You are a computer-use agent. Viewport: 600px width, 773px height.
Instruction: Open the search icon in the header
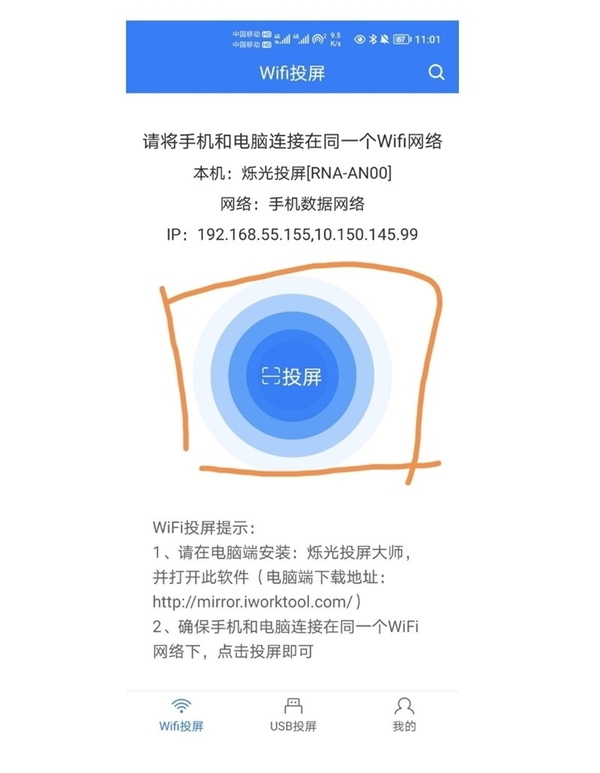[436, 72]
